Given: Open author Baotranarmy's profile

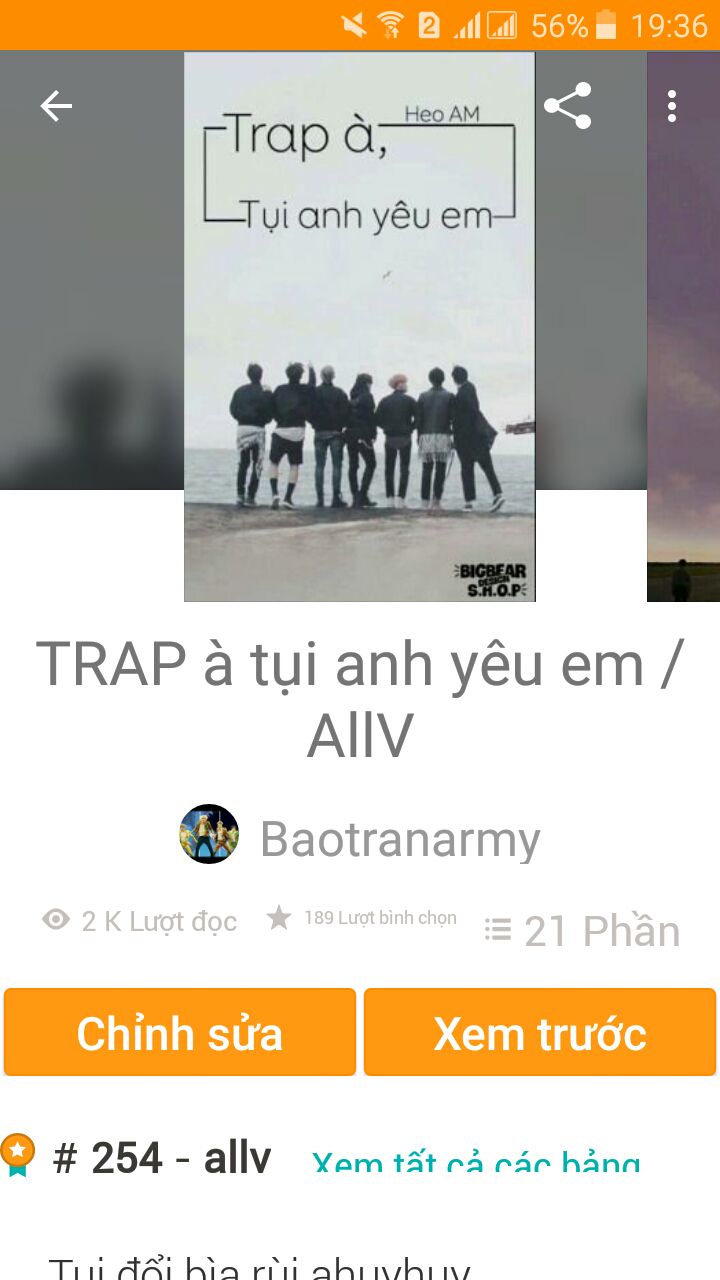Looking at the screenshot, I should click(x=360, y=838).
